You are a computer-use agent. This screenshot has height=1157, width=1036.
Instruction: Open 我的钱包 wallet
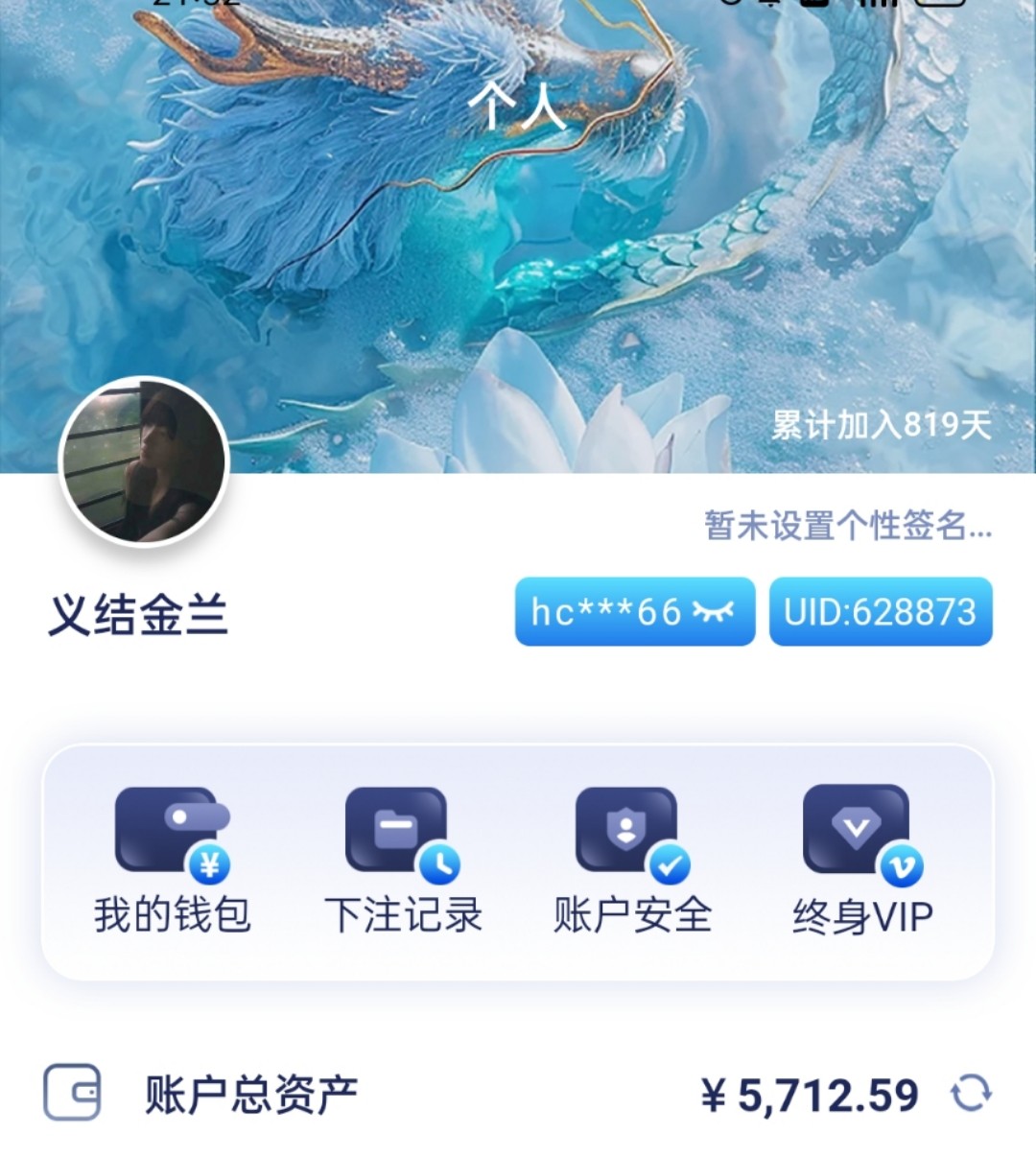click(173, 860)
